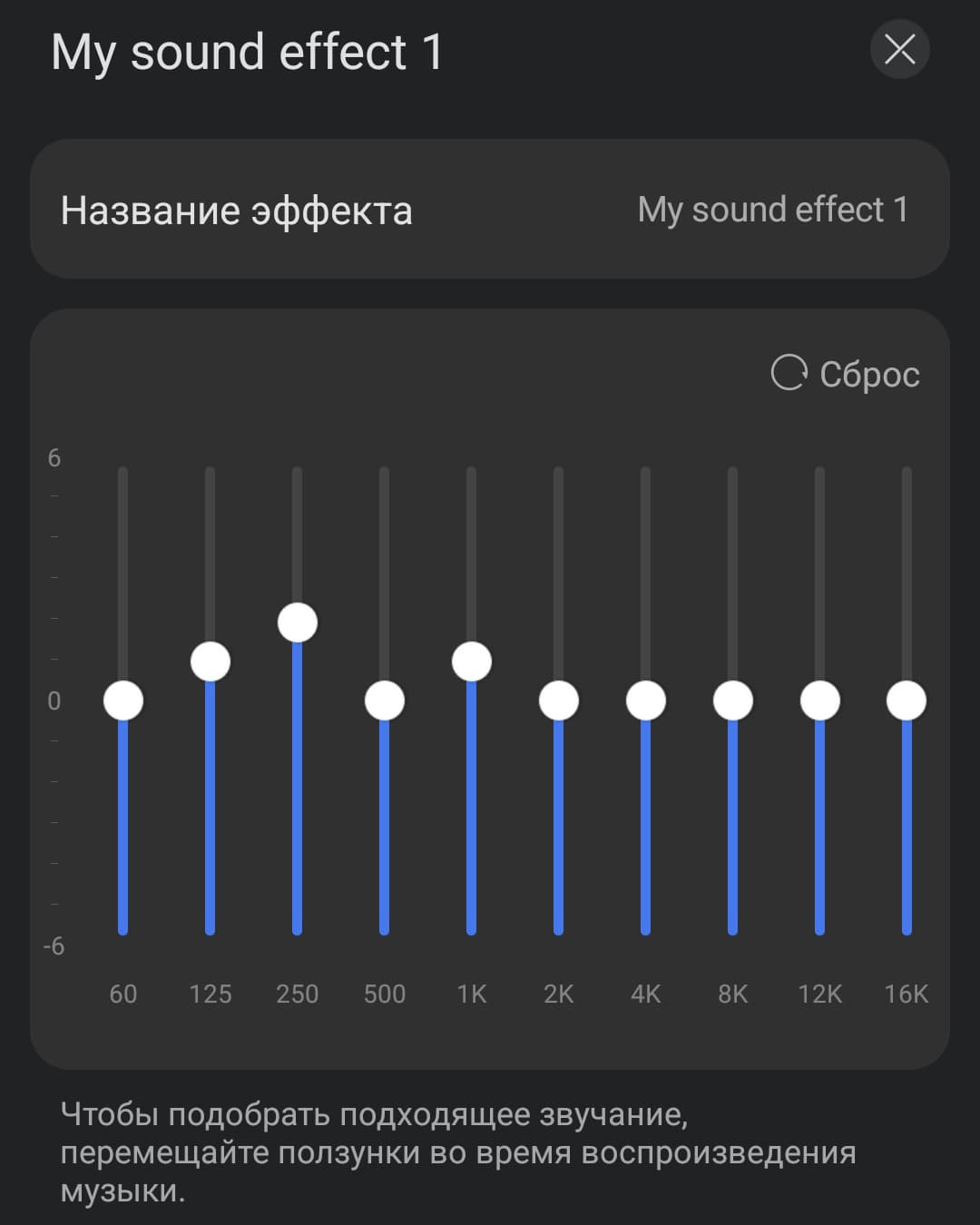Tap the 8K slider knob
Viewport: 980px width, 1225px height.
tap(733, 701)
